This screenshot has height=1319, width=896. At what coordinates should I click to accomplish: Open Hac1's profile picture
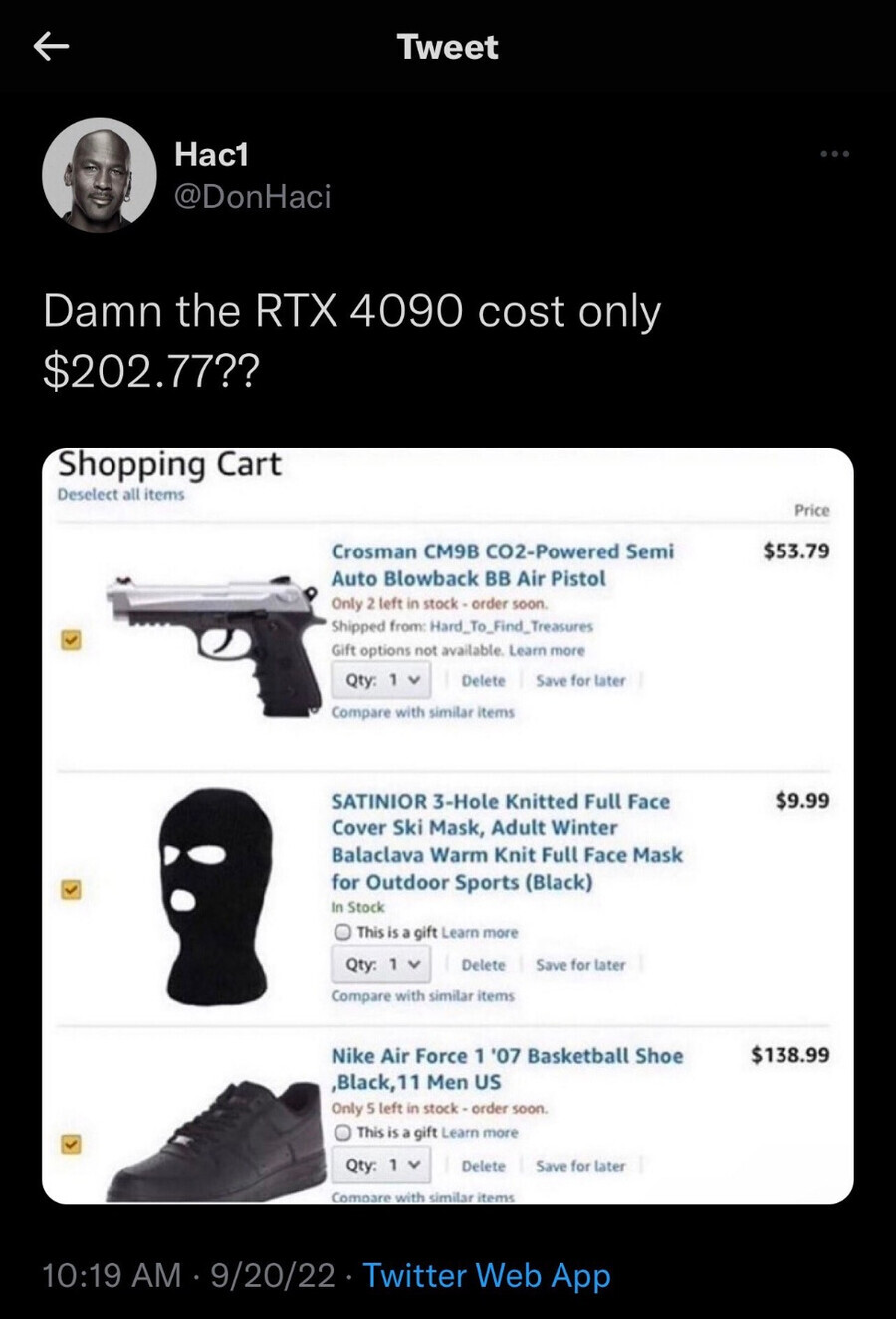click(100, 175)
